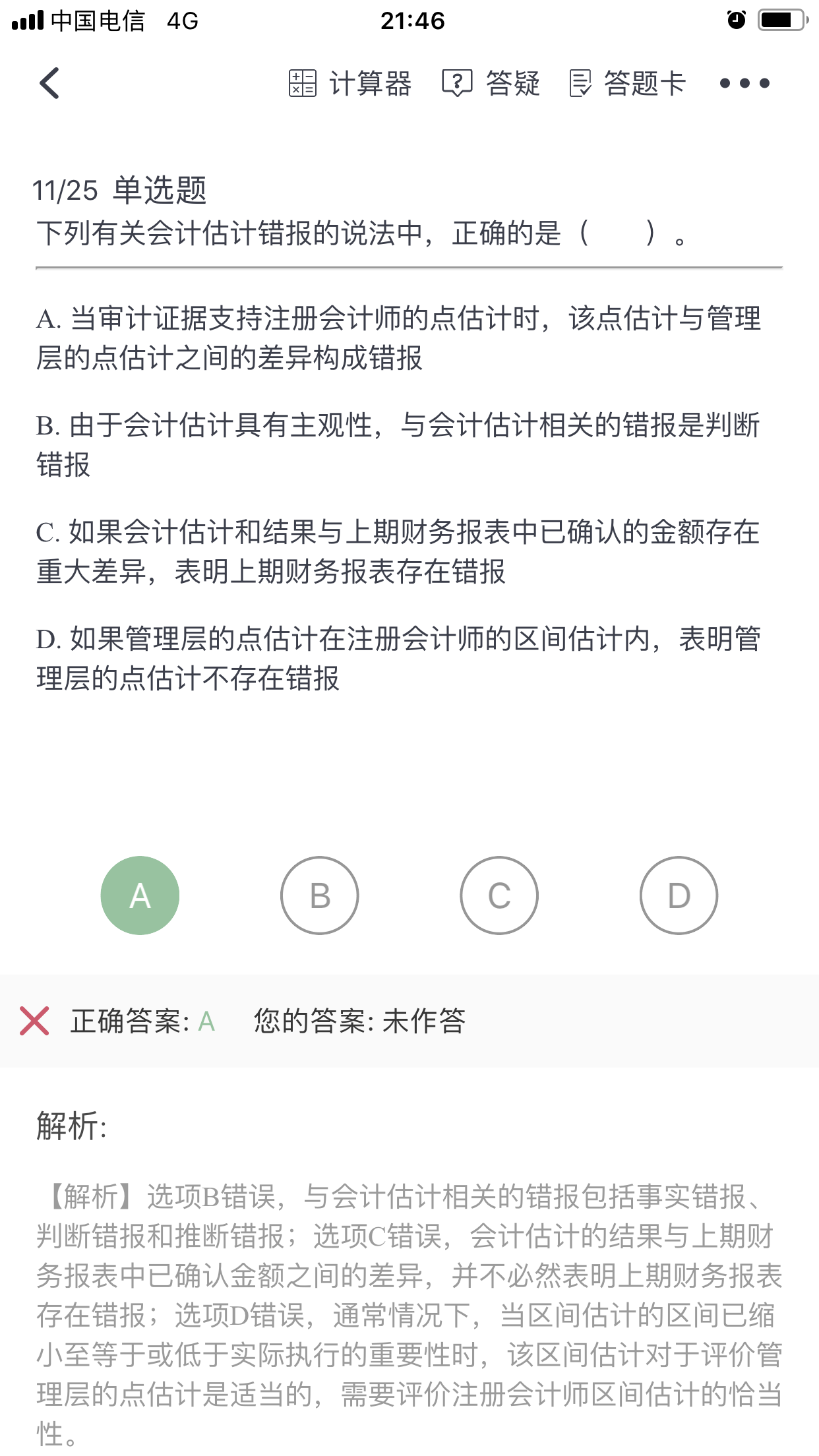
Task: Pick answer circle C
Action: [x=499, y=895]
